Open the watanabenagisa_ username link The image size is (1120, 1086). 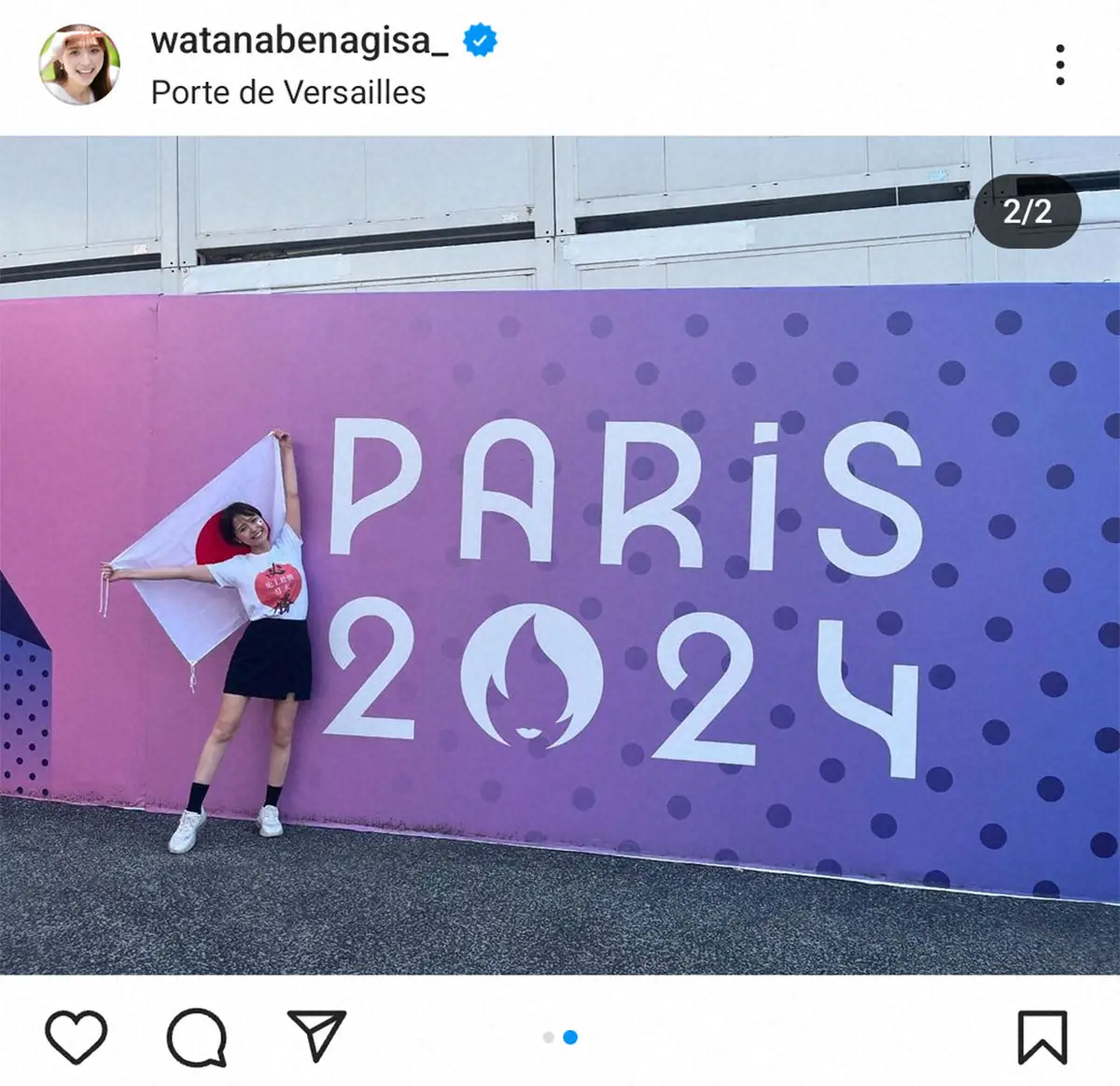pos(299,41)
